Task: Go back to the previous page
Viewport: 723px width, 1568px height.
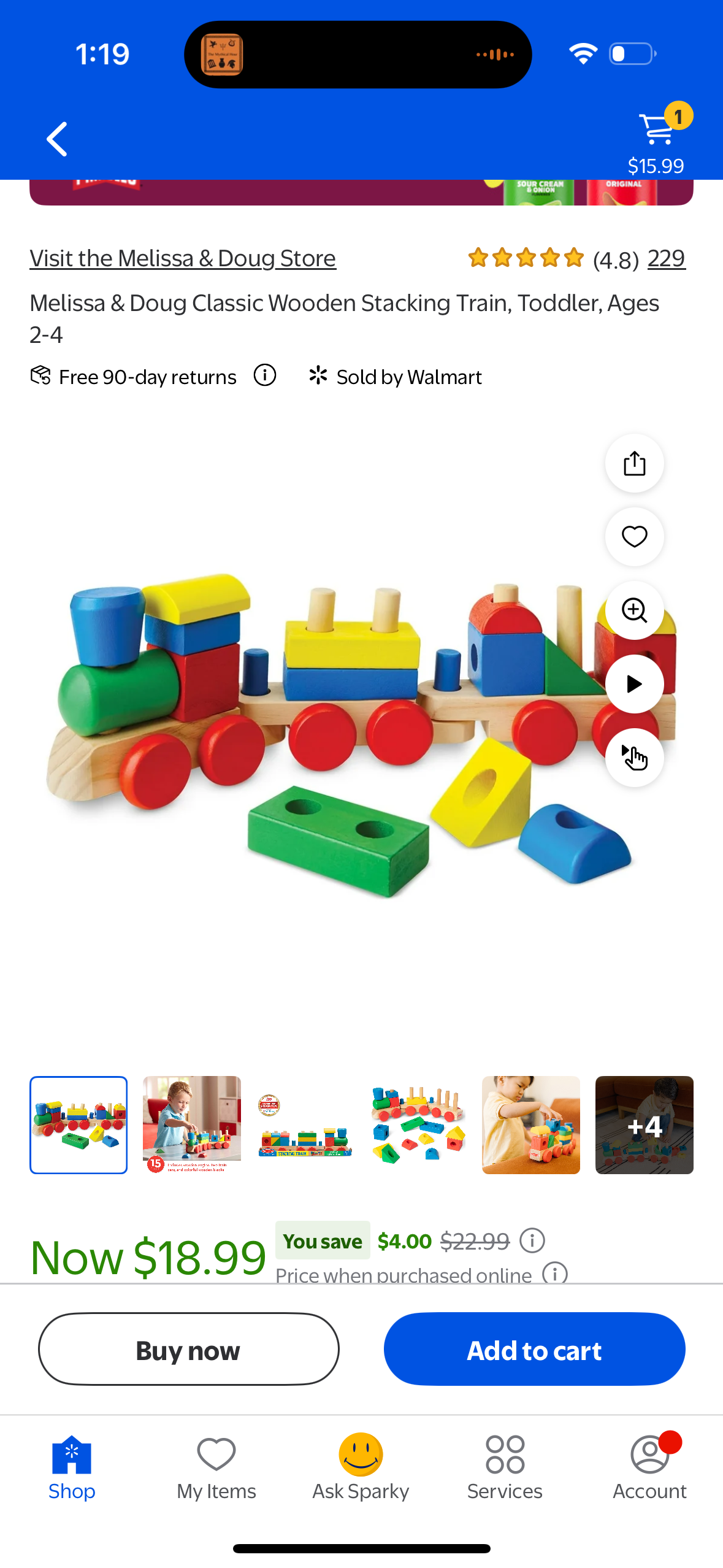Action: tap(57, 139)
